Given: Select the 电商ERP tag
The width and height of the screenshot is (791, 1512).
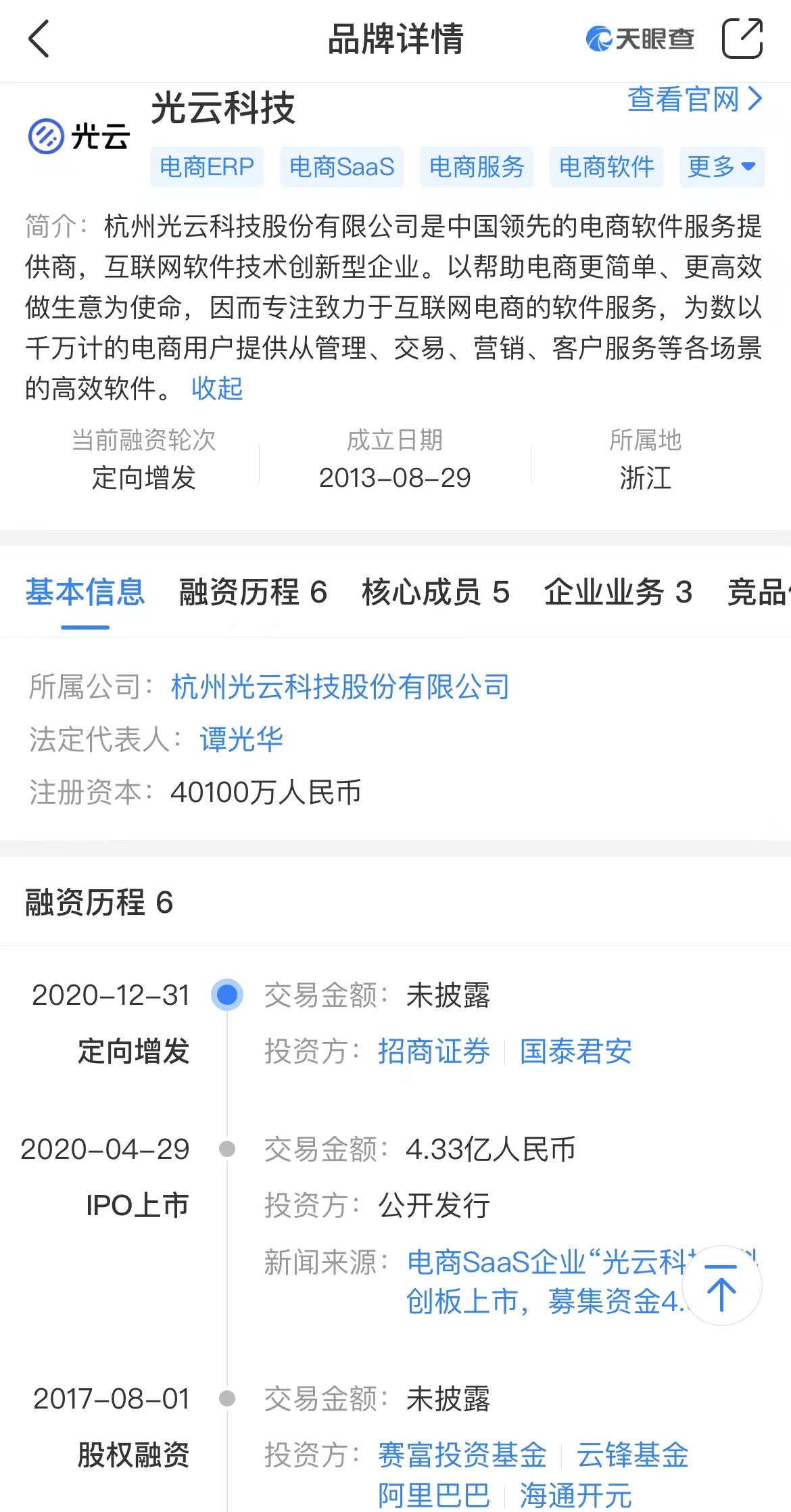Looking at the screenshot, I should click(x=207, y=166).
